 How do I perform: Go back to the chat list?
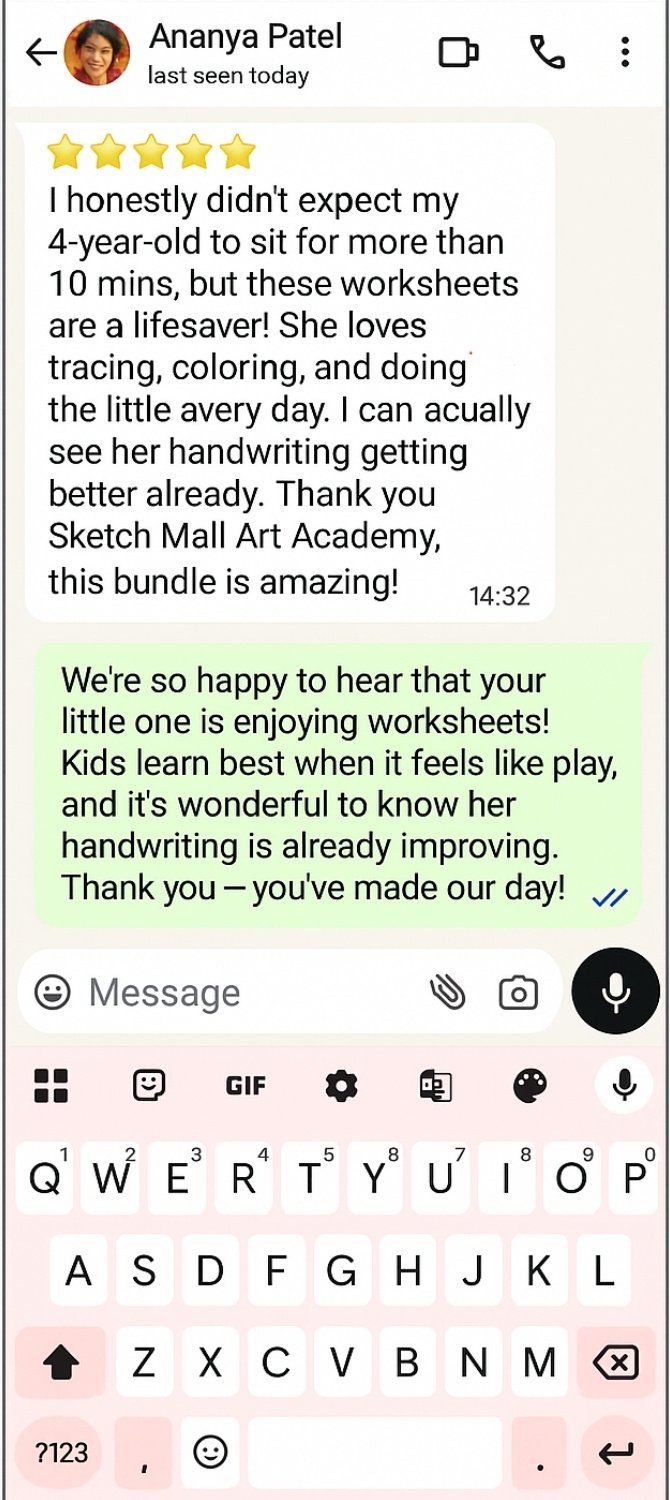point(41,52)
